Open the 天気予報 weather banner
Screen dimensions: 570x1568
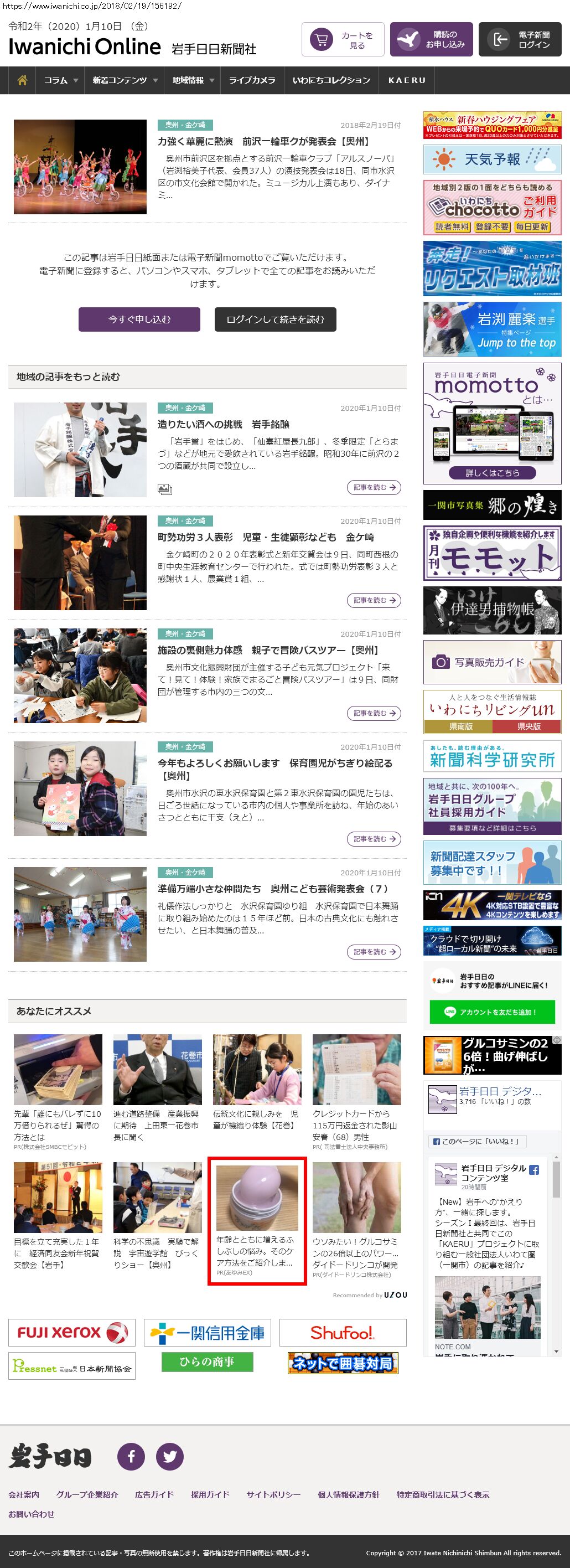tap(491, 159)
